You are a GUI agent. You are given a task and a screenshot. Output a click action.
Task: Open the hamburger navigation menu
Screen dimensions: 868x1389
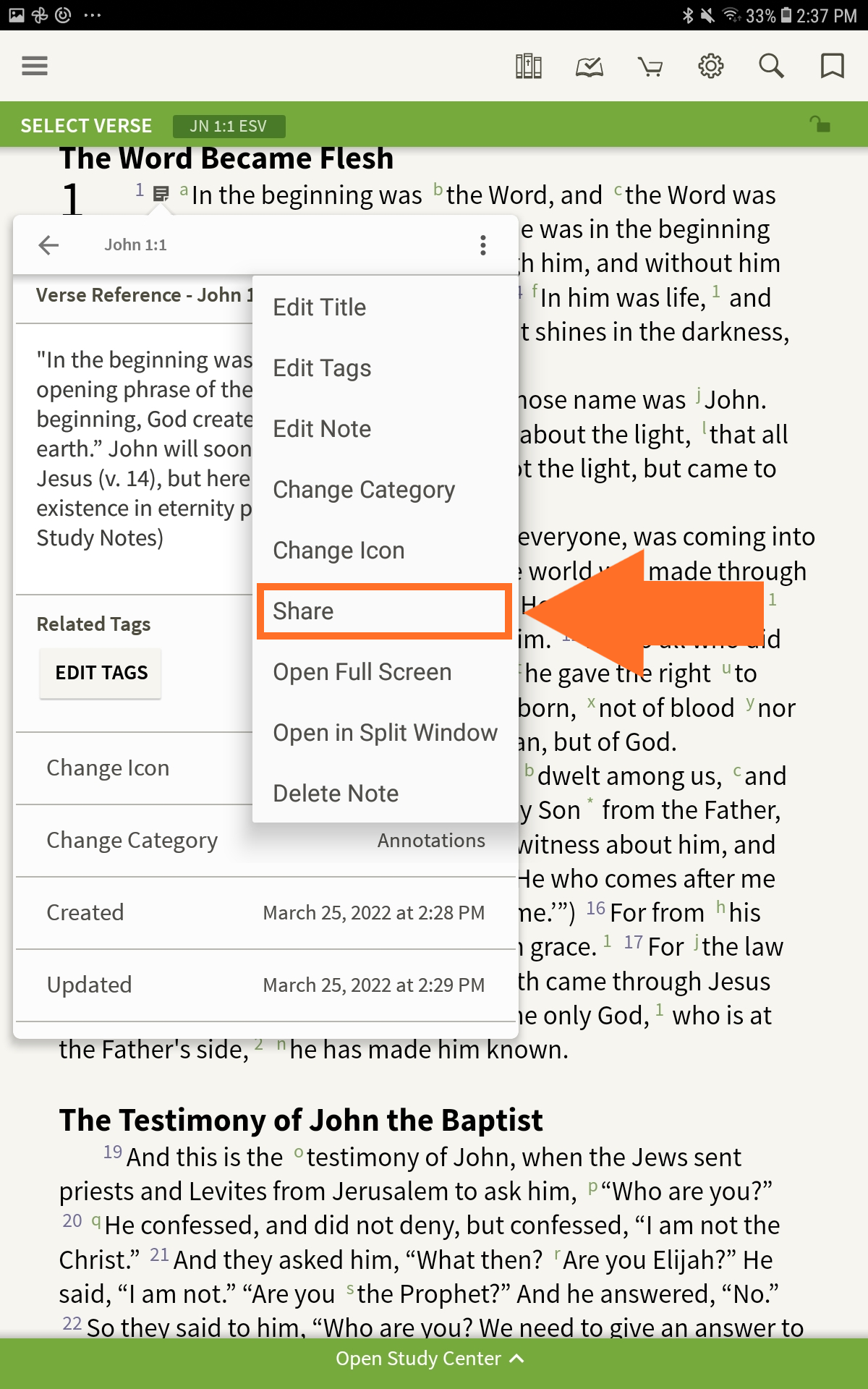(35, 66)
